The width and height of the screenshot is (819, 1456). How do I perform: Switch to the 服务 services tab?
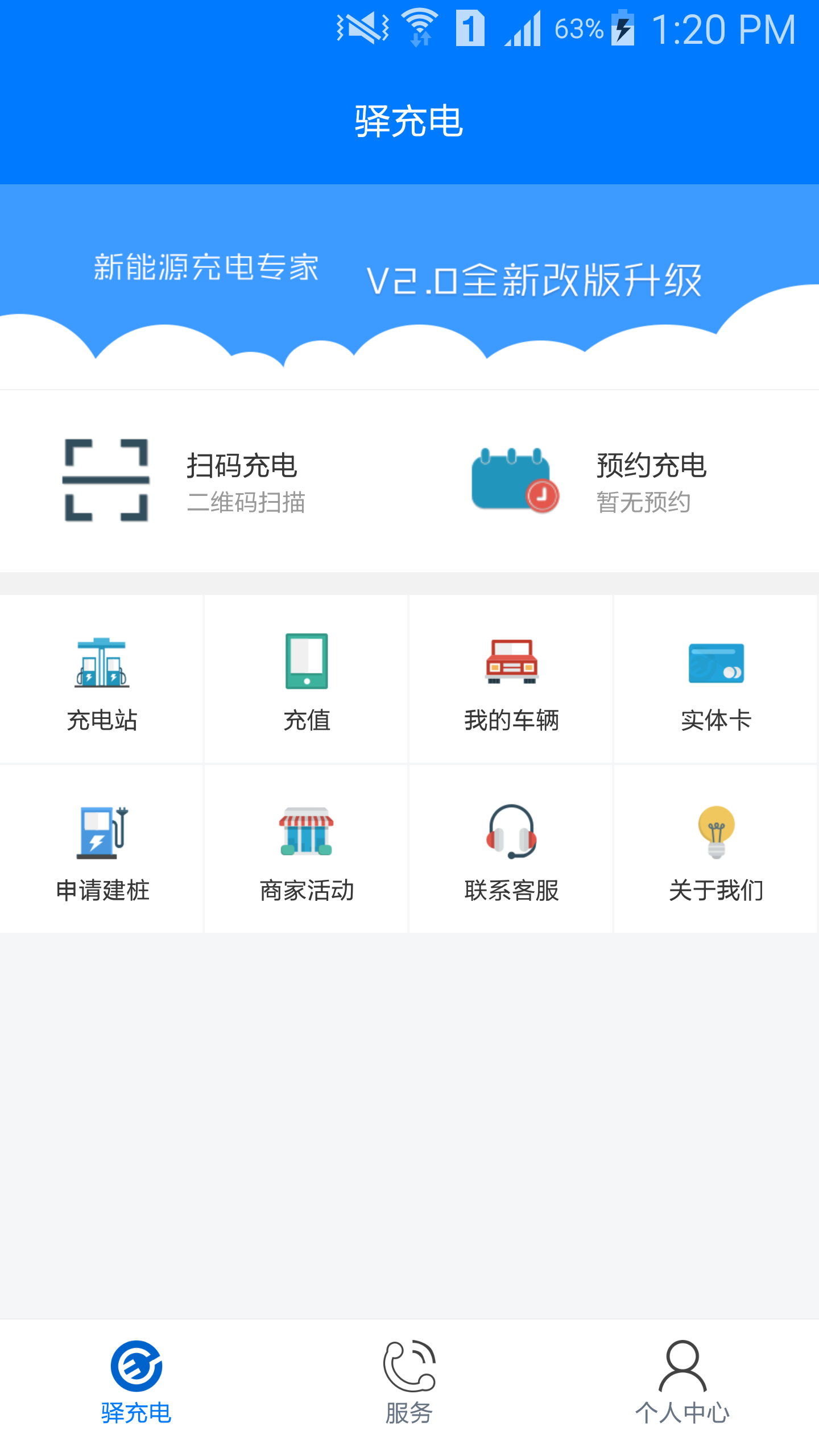click(x=409, y=1382)
